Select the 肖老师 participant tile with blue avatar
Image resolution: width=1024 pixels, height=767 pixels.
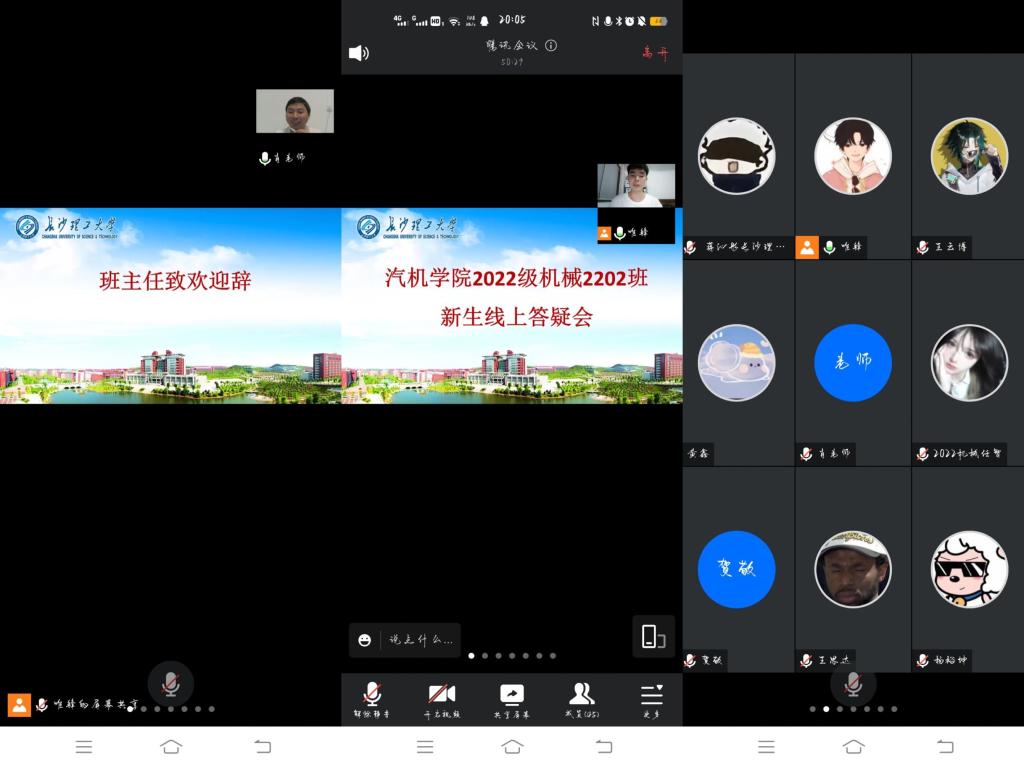click(x=853, y=362)
